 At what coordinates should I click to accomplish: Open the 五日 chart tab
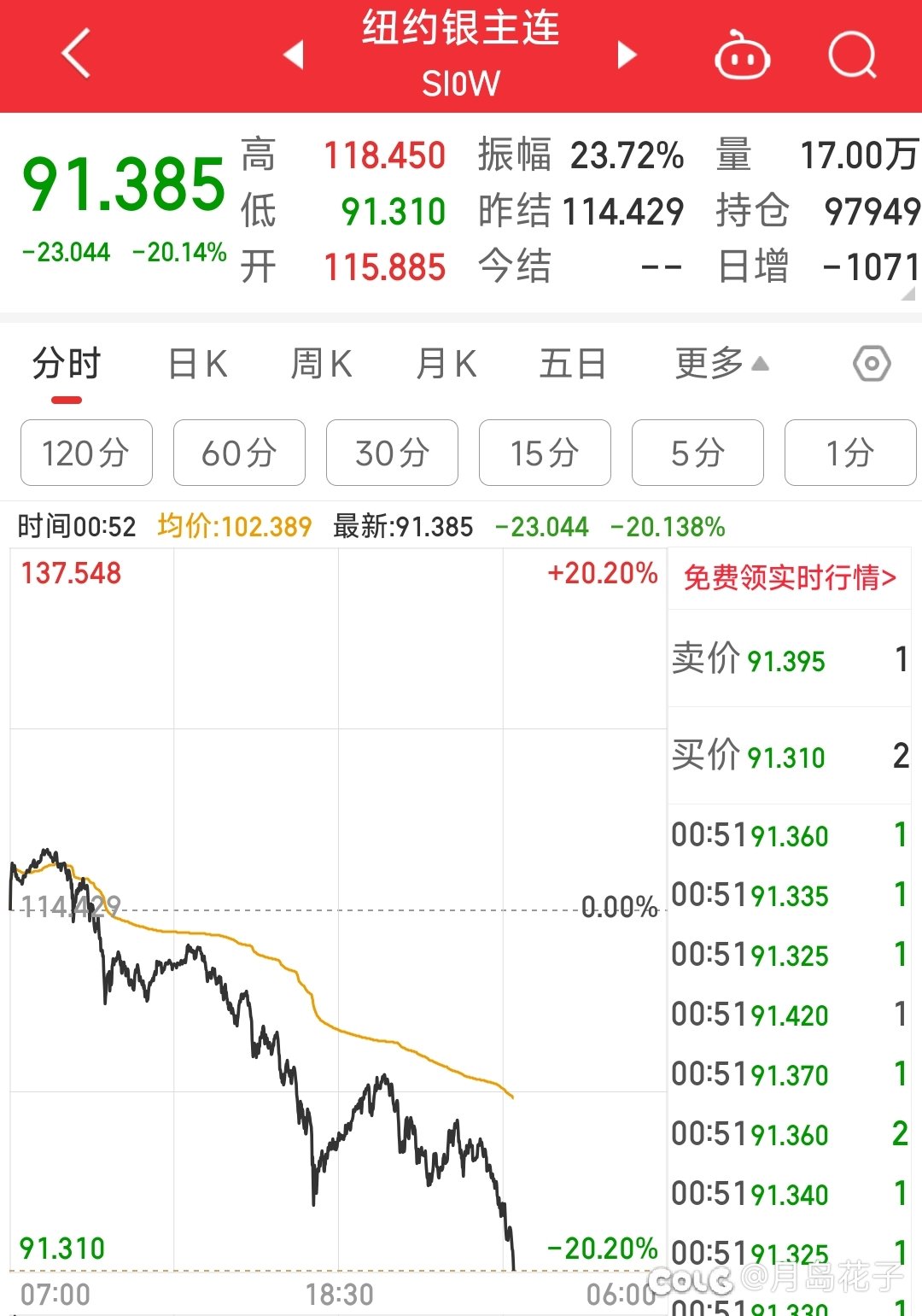pyautogui.click(x=573, y=364)
